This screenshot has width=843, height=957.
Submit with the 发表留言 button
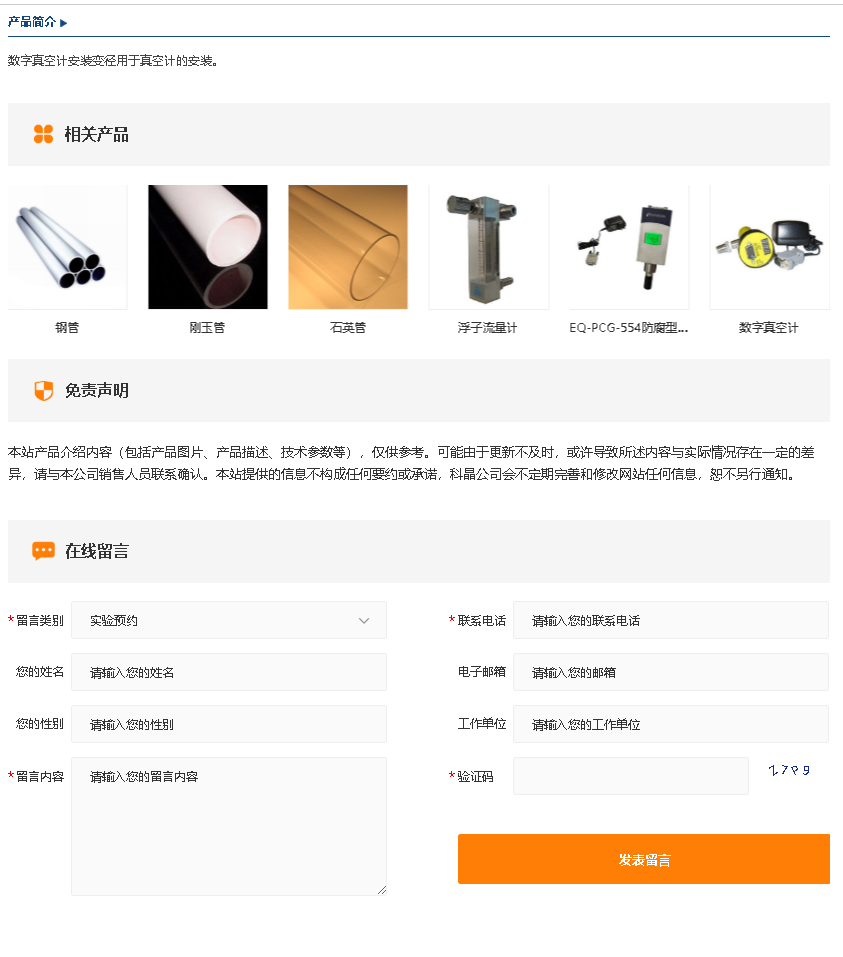[x=643, y=859]
